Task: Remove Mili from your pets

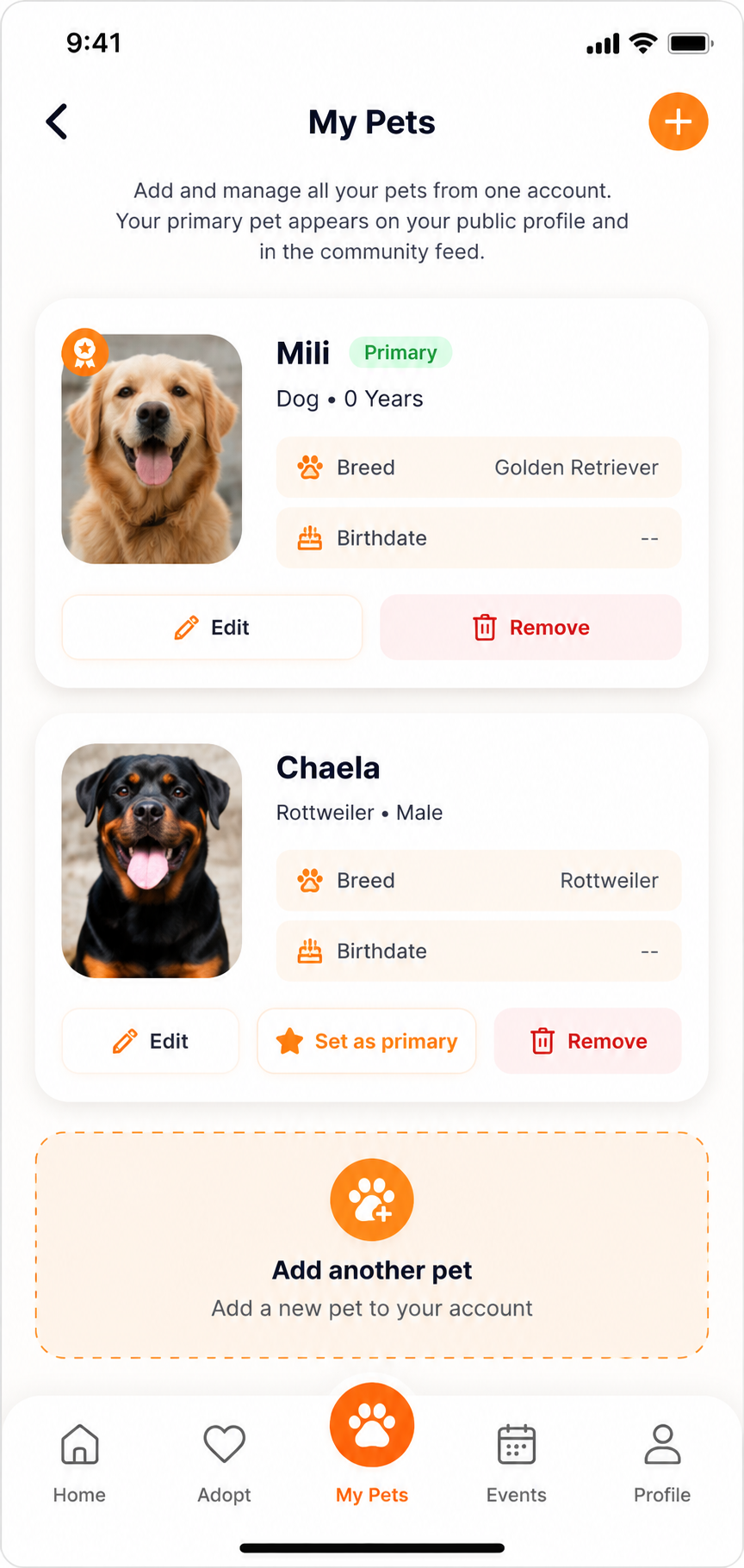Action: [x=530, y=627]
